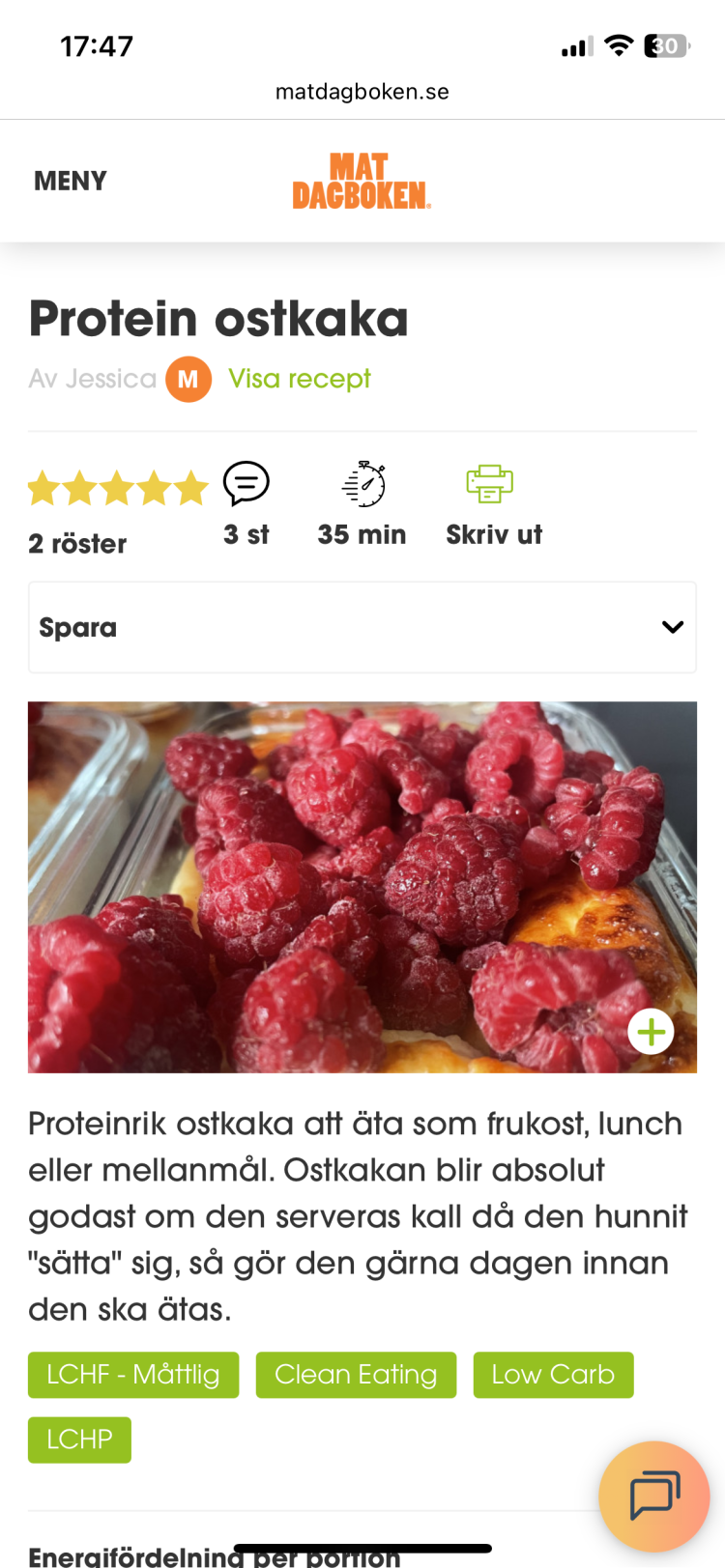Expand the Spara dropdown
The image size is (725, 1568).
coord(362,627)
